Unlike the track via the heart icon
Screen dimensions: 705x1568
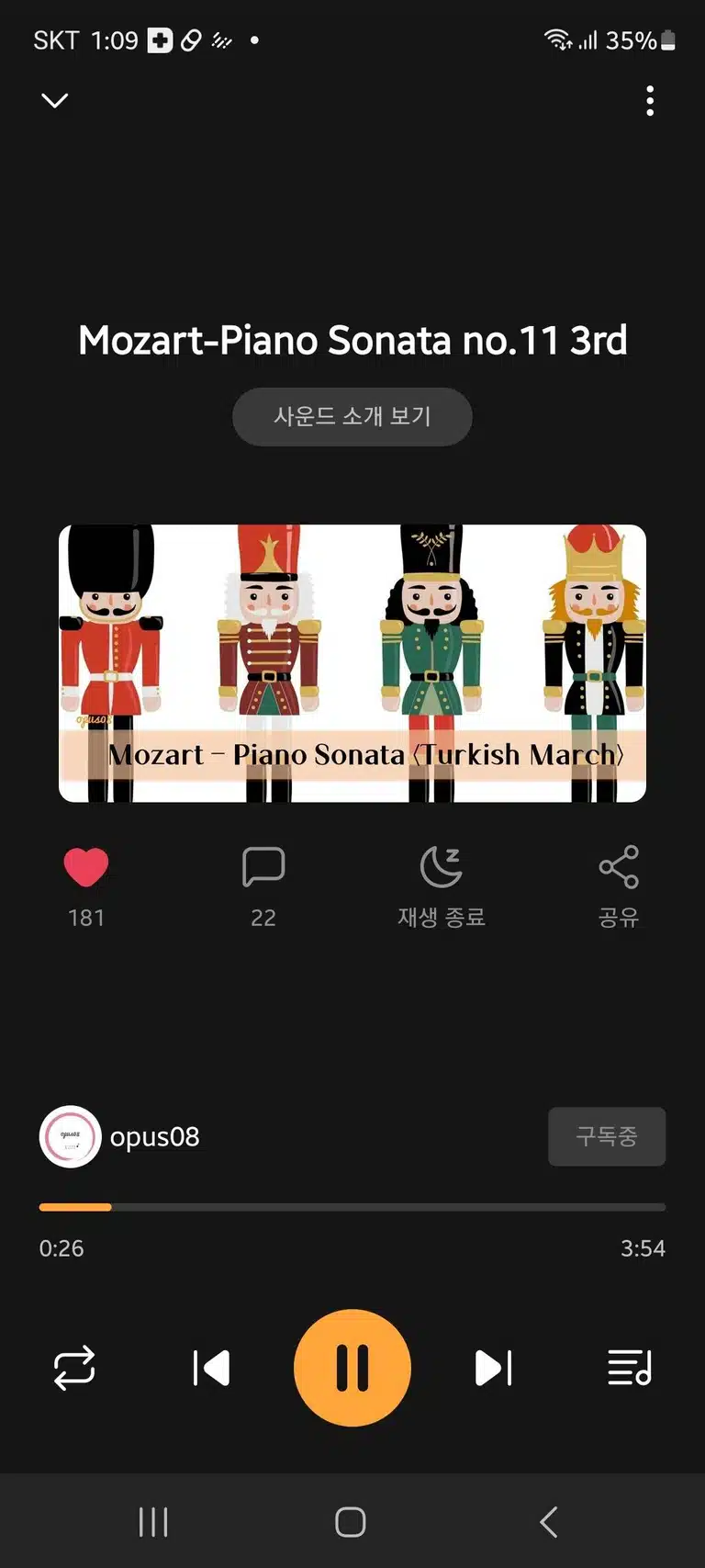pyautogui.click(x=86, y=867)
